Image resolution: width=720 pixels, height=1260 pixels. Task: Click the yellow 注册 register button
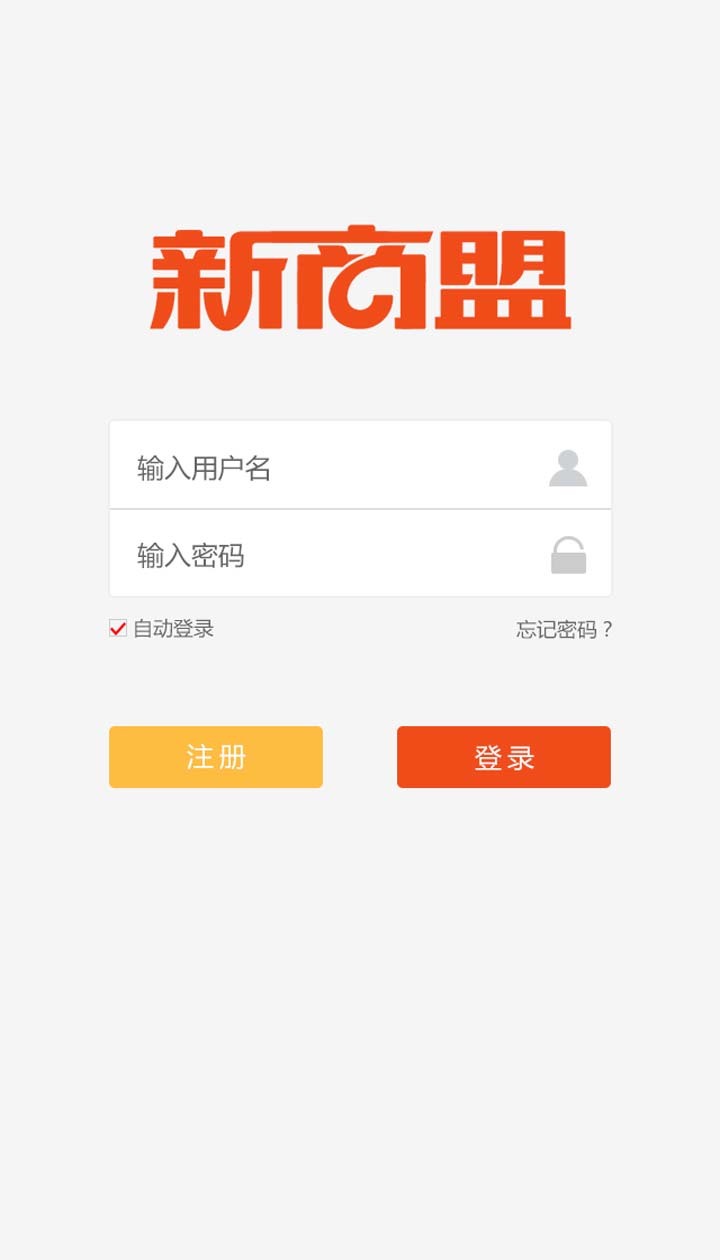tap(215, 757)
